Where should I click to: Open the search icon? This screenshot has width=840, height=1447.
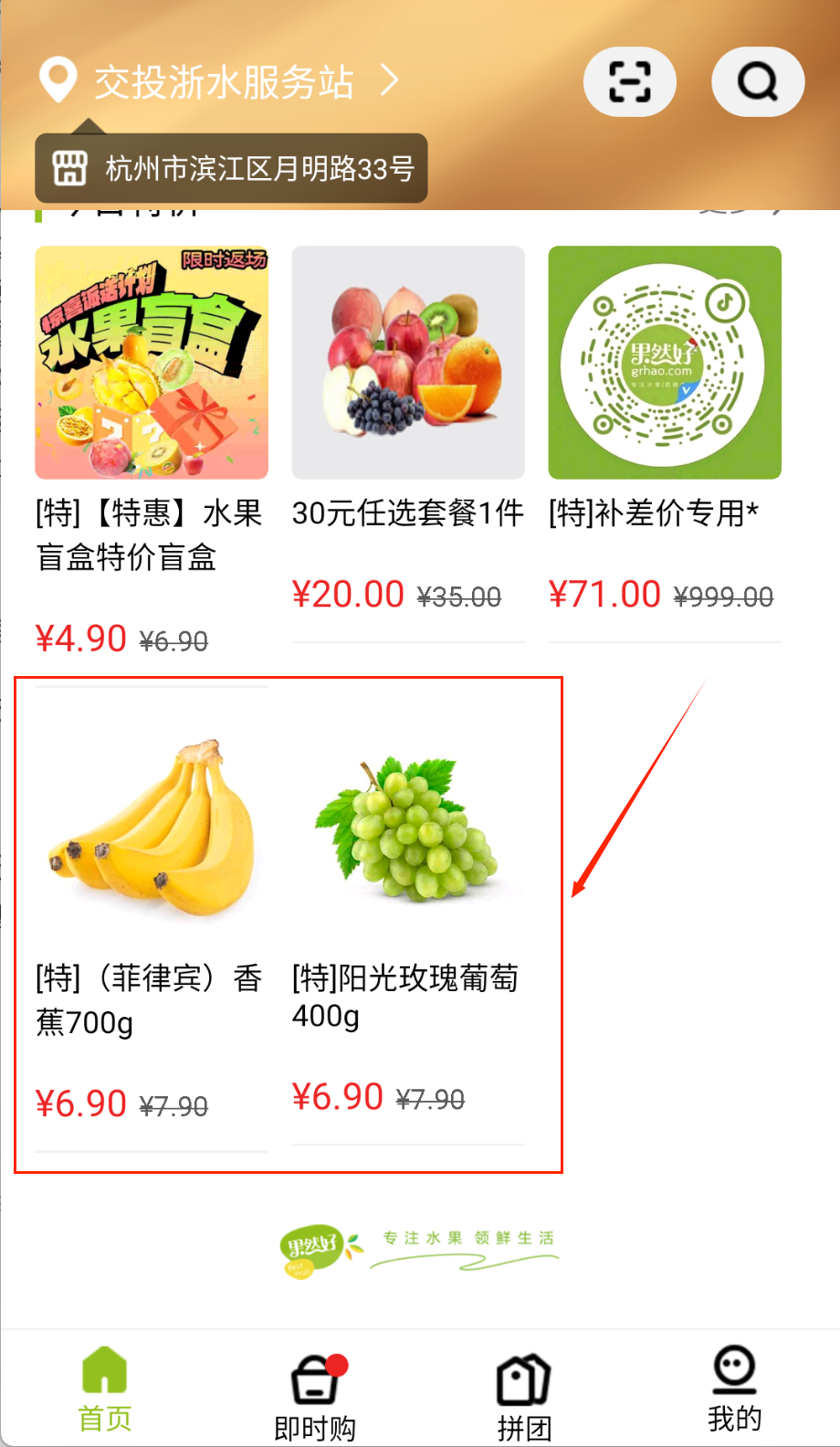(x=758, y=81)
